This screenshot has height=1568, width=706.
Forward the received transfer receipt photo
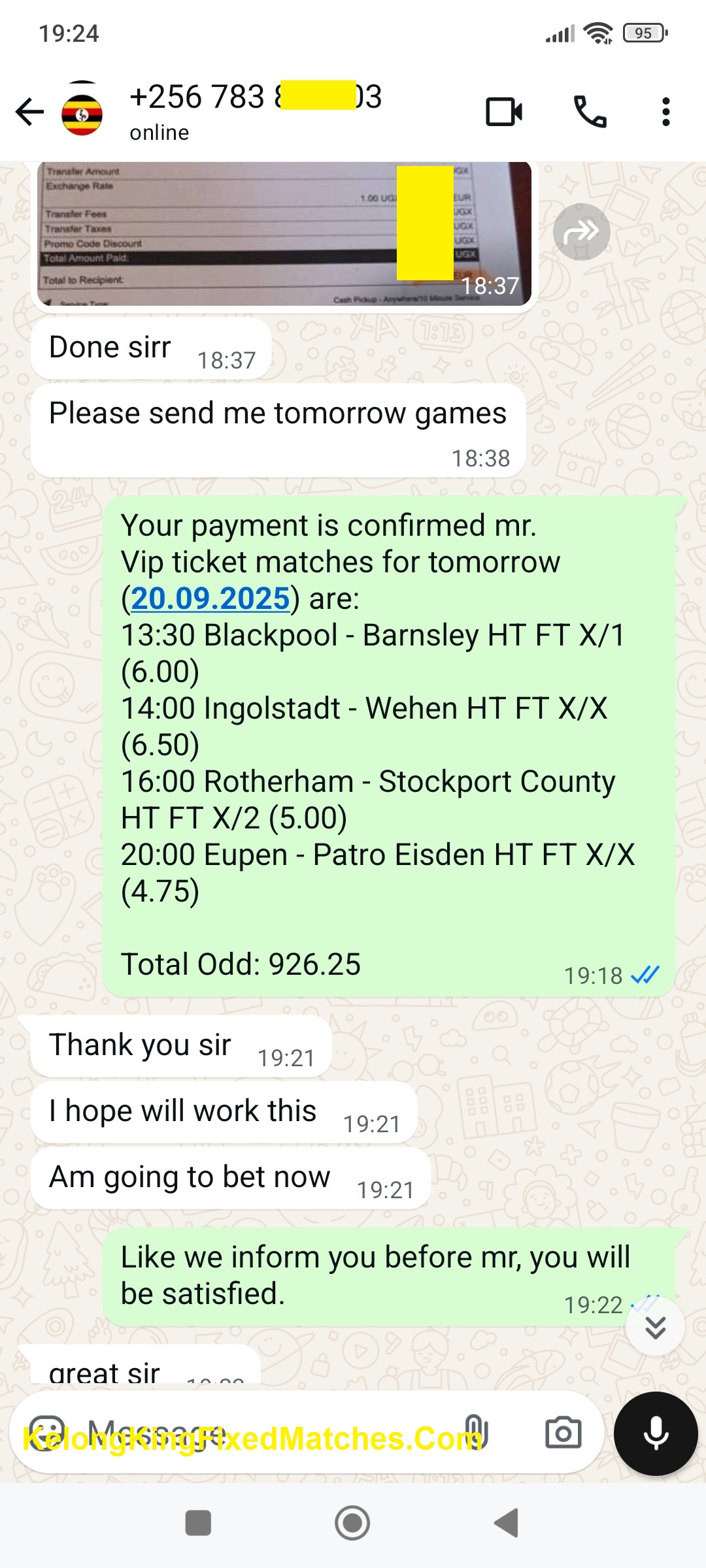[x=581, y=232]
